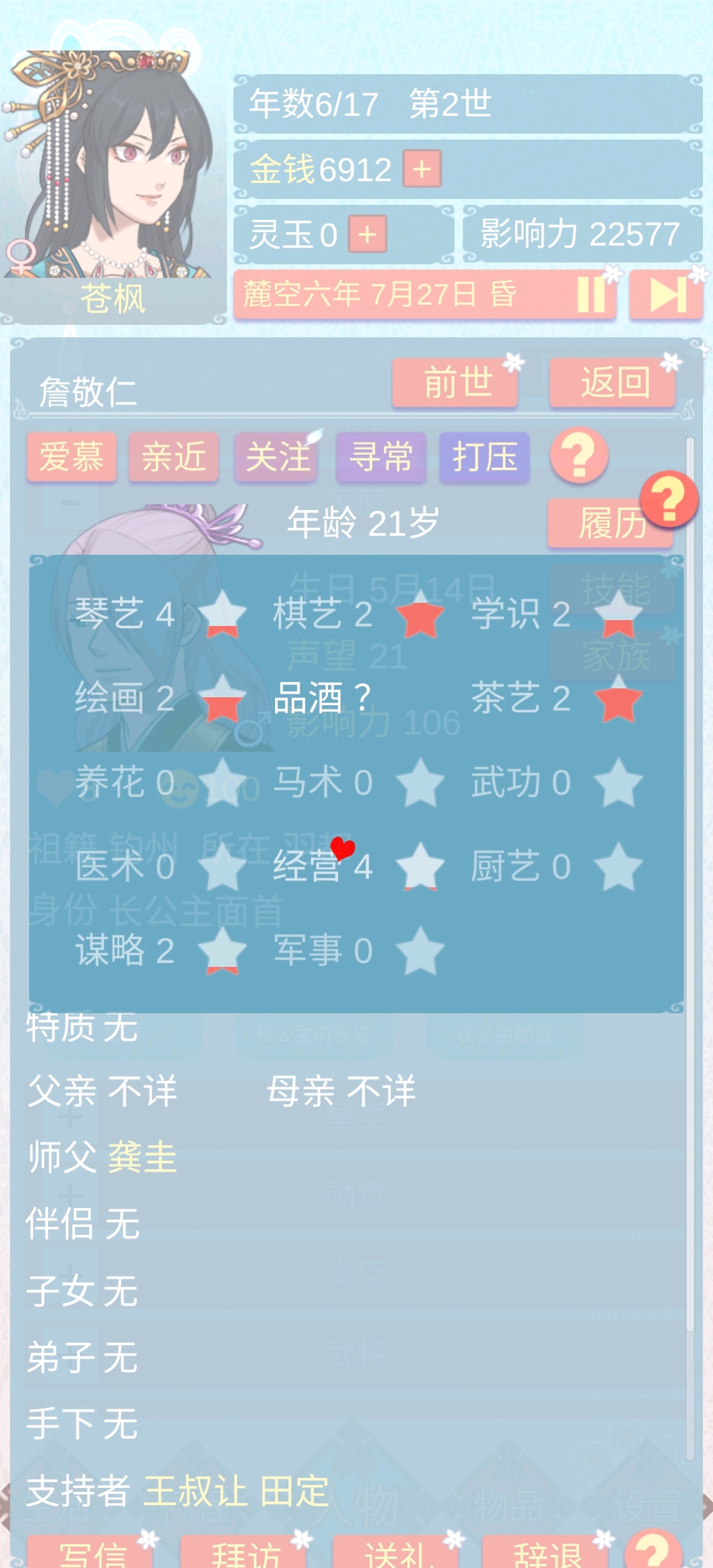View supporter 田定

tap(295, 1491)
